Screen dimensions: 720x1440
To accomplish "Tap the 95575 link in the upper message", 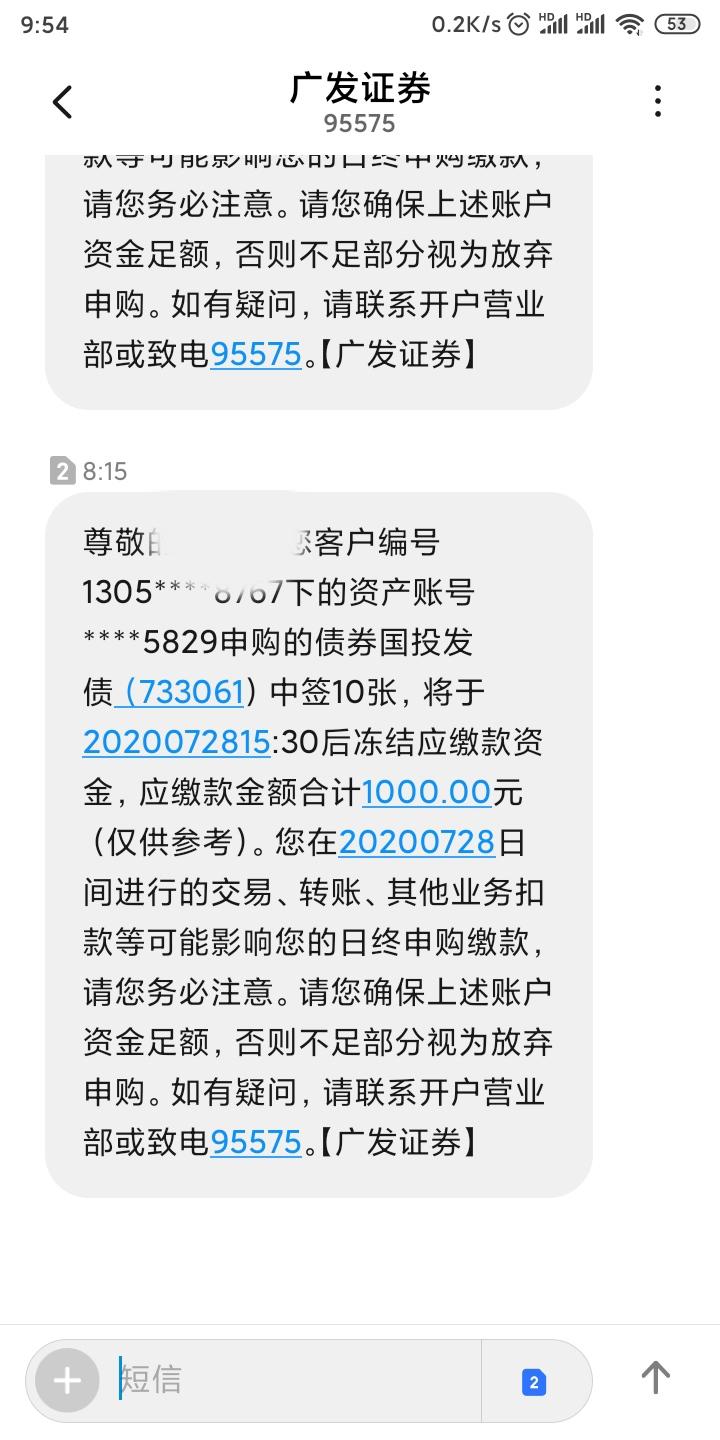I will [256, 354].
